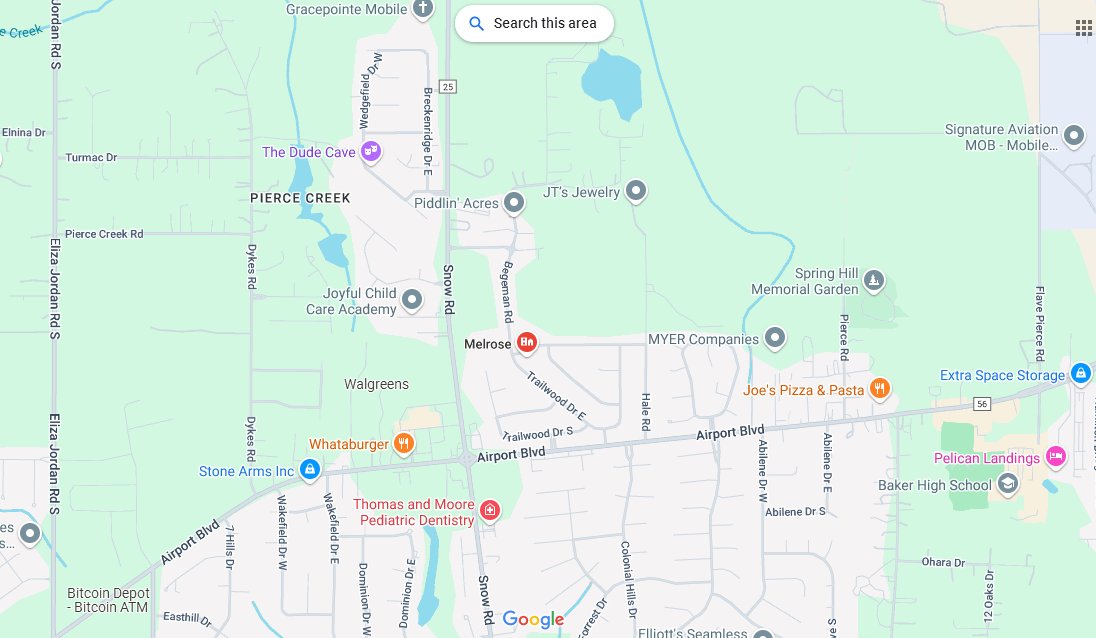
Task: Select JT's Jewelry pin
Action: click(x=636, y=191)
